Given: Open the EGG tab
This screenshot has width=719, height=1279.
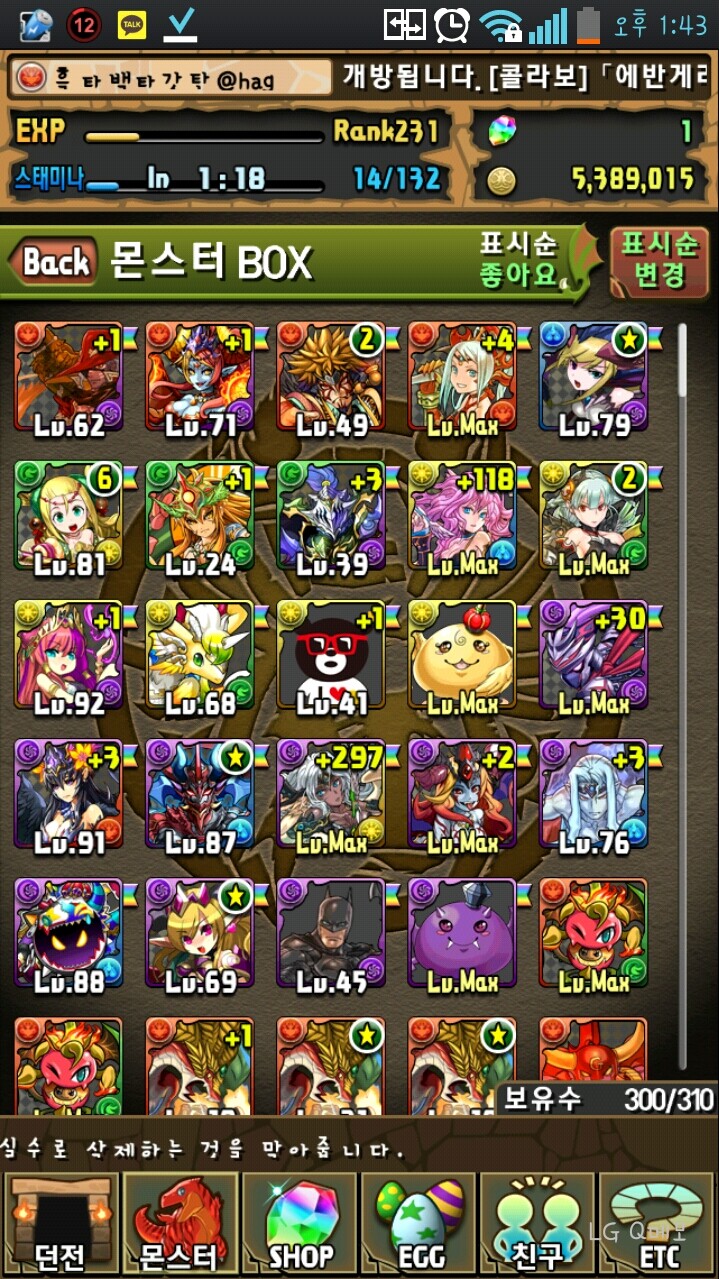Looking at the screenshot, I should coord(419,1224).
